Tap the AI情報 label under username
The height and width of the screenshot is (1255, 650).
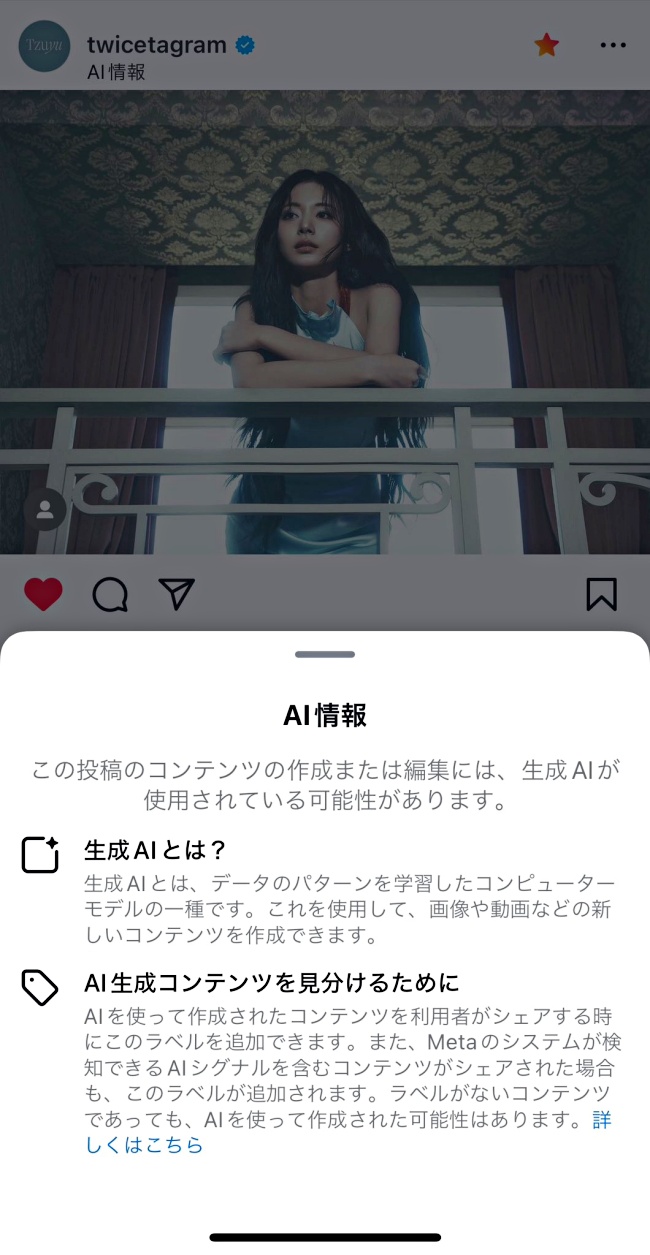116,72
